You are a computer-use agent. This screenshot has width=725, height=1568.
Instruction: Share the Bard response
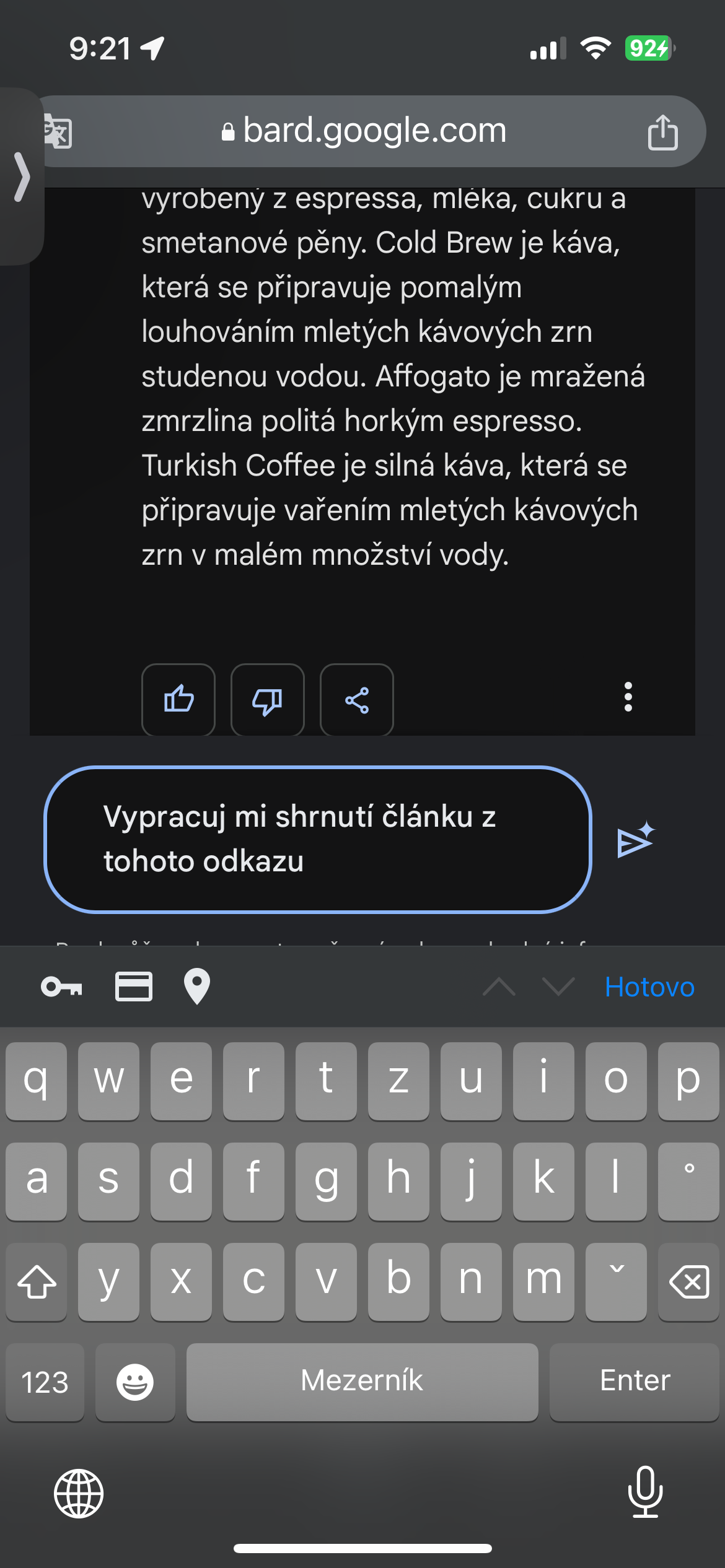pyautogui.click(x=356, y=700)
